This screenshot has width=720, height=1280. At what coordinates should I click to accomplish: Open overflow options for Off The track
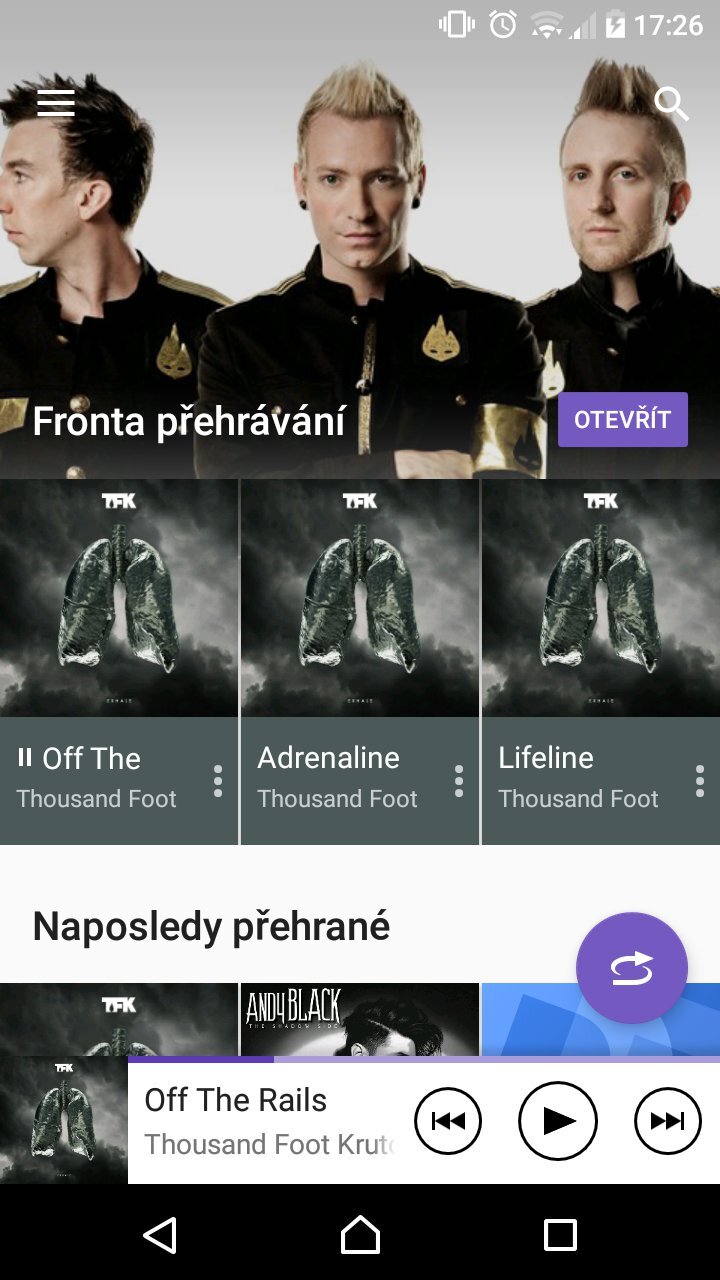click(x=218, y=781)
